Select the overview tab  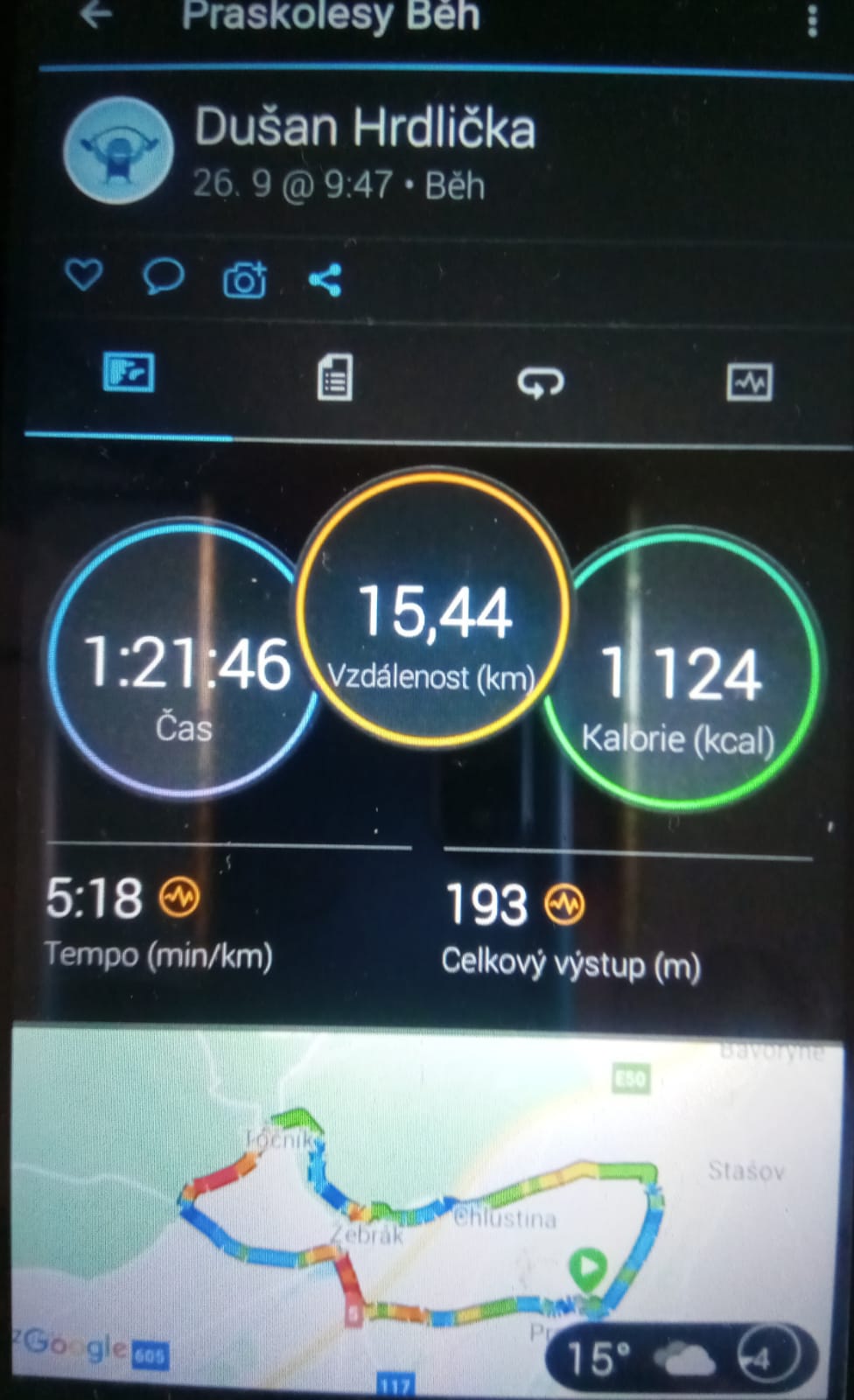click(x=129, y=374)
